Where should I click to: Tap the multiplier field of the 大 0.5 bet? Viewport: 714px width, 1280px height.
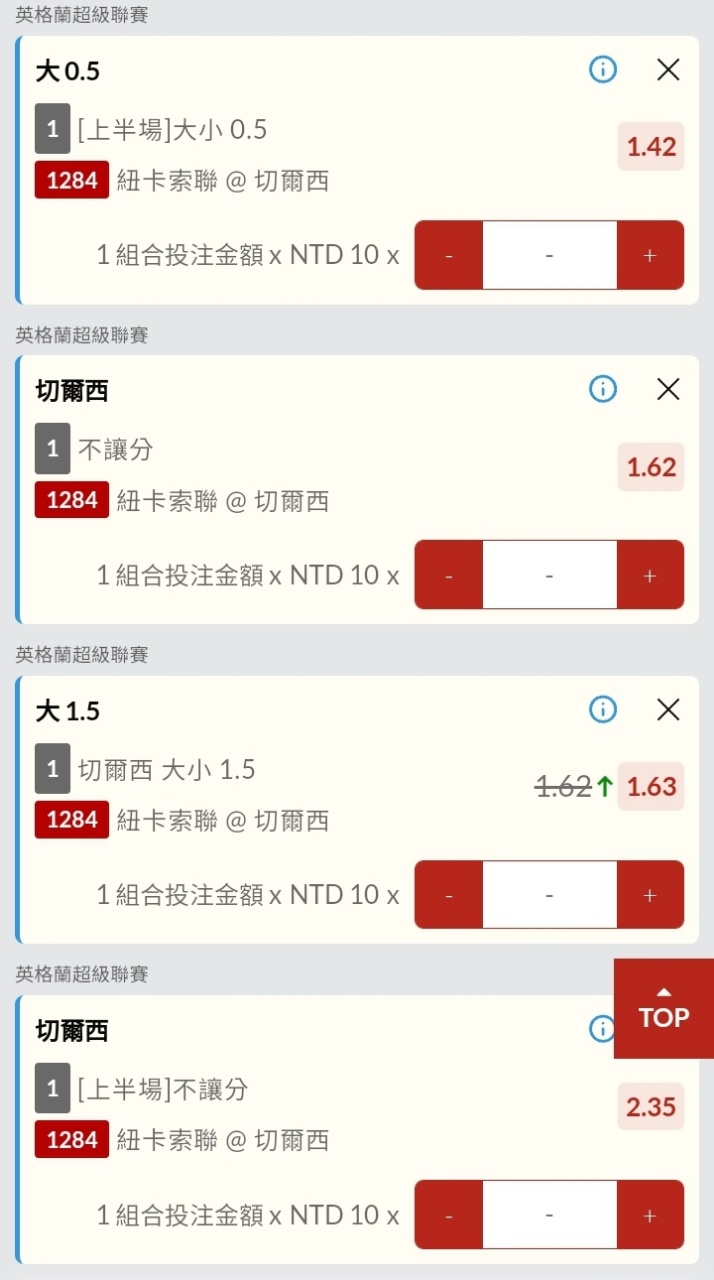(x=549, y=255)
